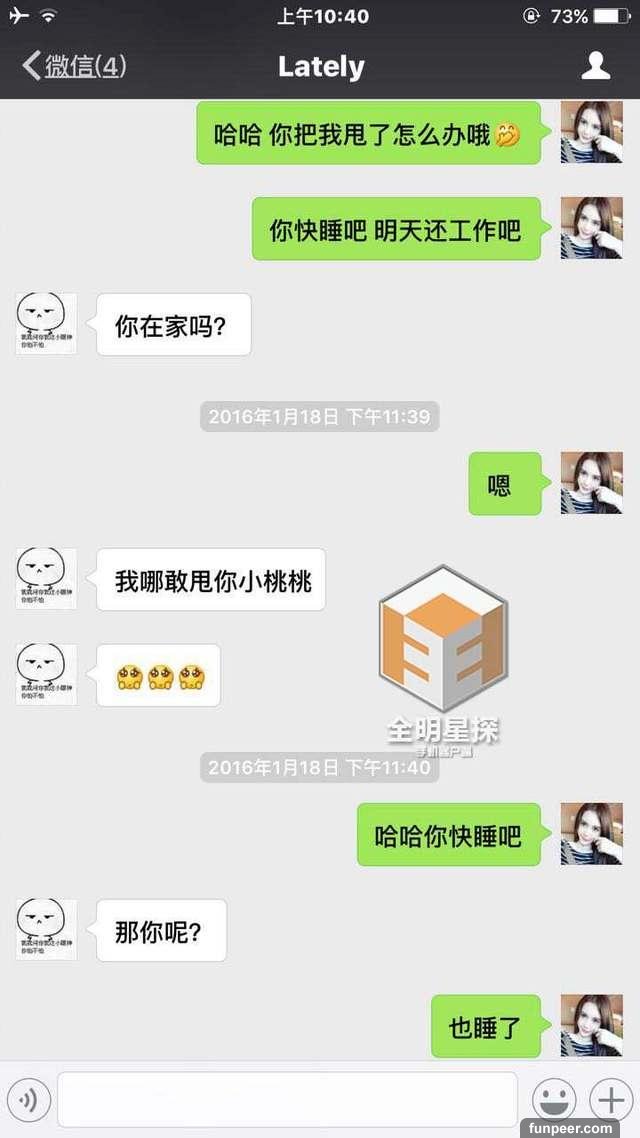This screenshot has width=640, height=1138.
Task: Tap your avatar next to 你快睡吧 明天还工作吧
Action: pos(591,228)
